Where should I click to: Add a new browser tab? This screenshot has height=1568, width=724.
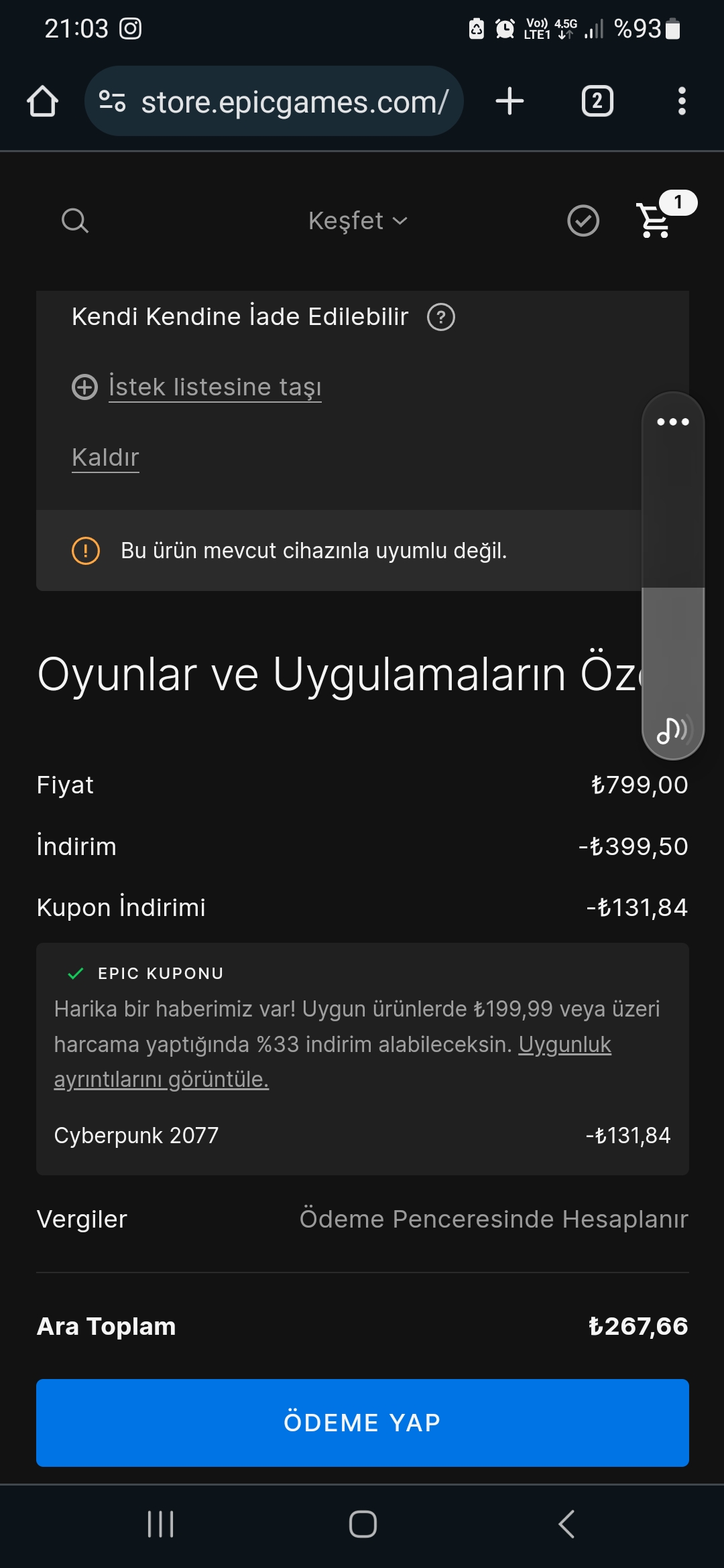pyautogui.click(x=509, y=102)
